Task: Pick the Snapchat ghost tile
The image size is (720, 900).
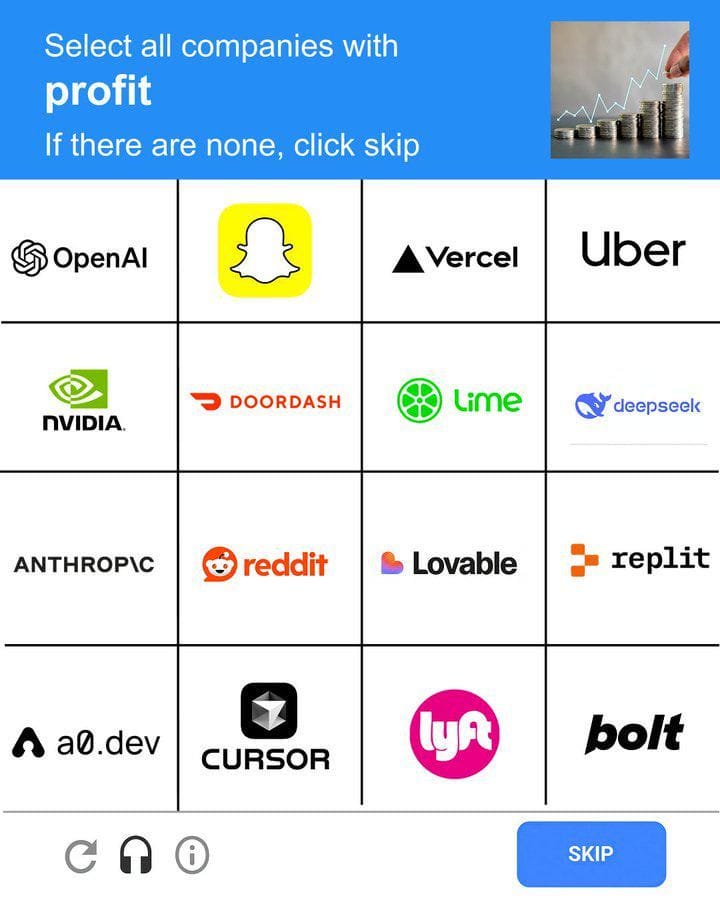Action: coord(265,251)
